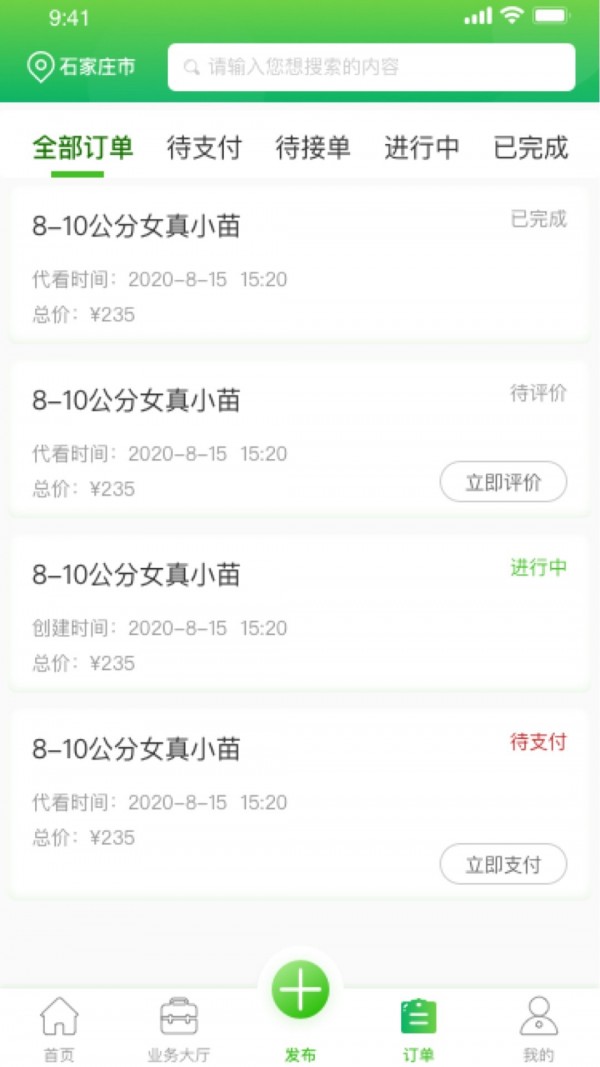Image resolution: width=600 pixels, height=1067 pixels.
Task: Open the 业务大厅 tab
Action: coord(179,1028)
